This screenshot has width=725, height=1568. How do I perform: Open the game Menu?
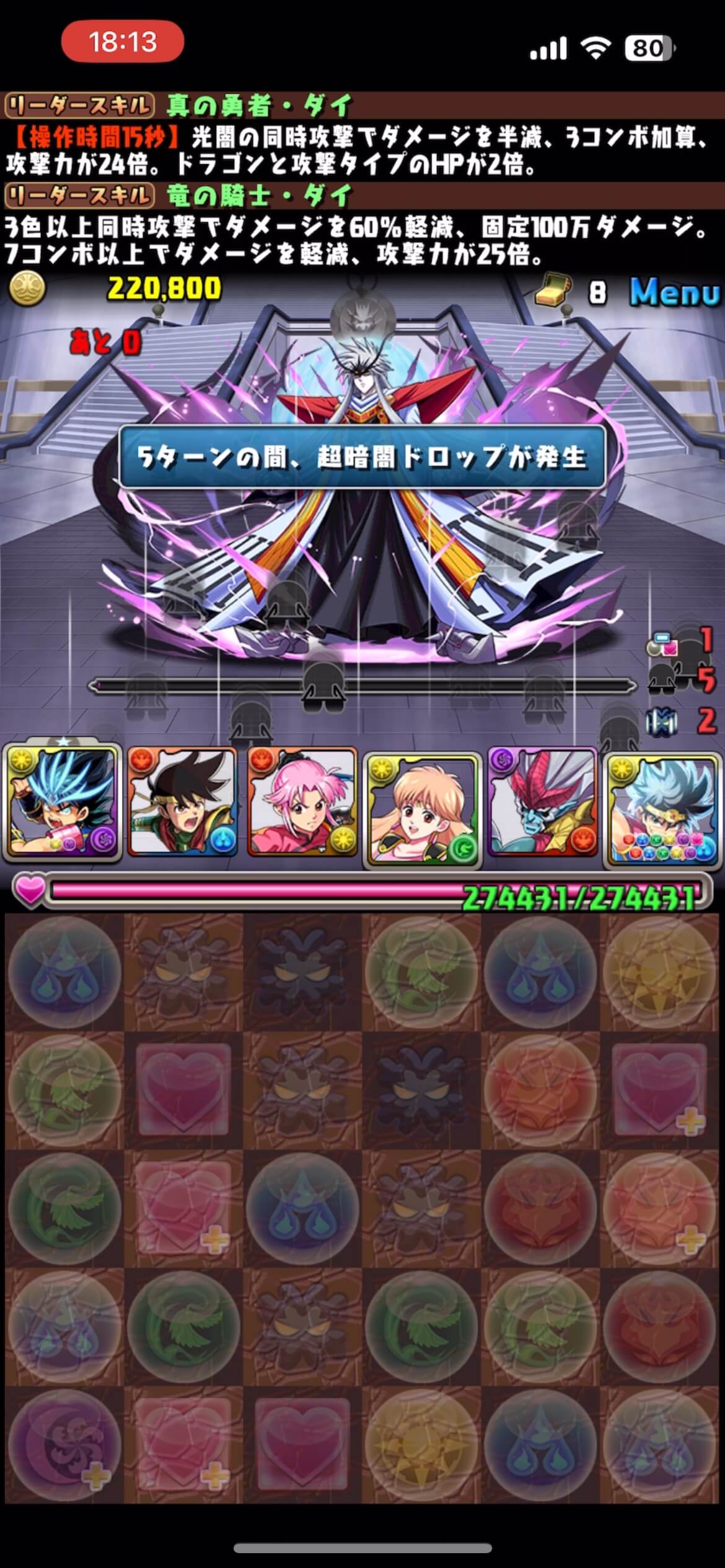[x=674, y=292]
